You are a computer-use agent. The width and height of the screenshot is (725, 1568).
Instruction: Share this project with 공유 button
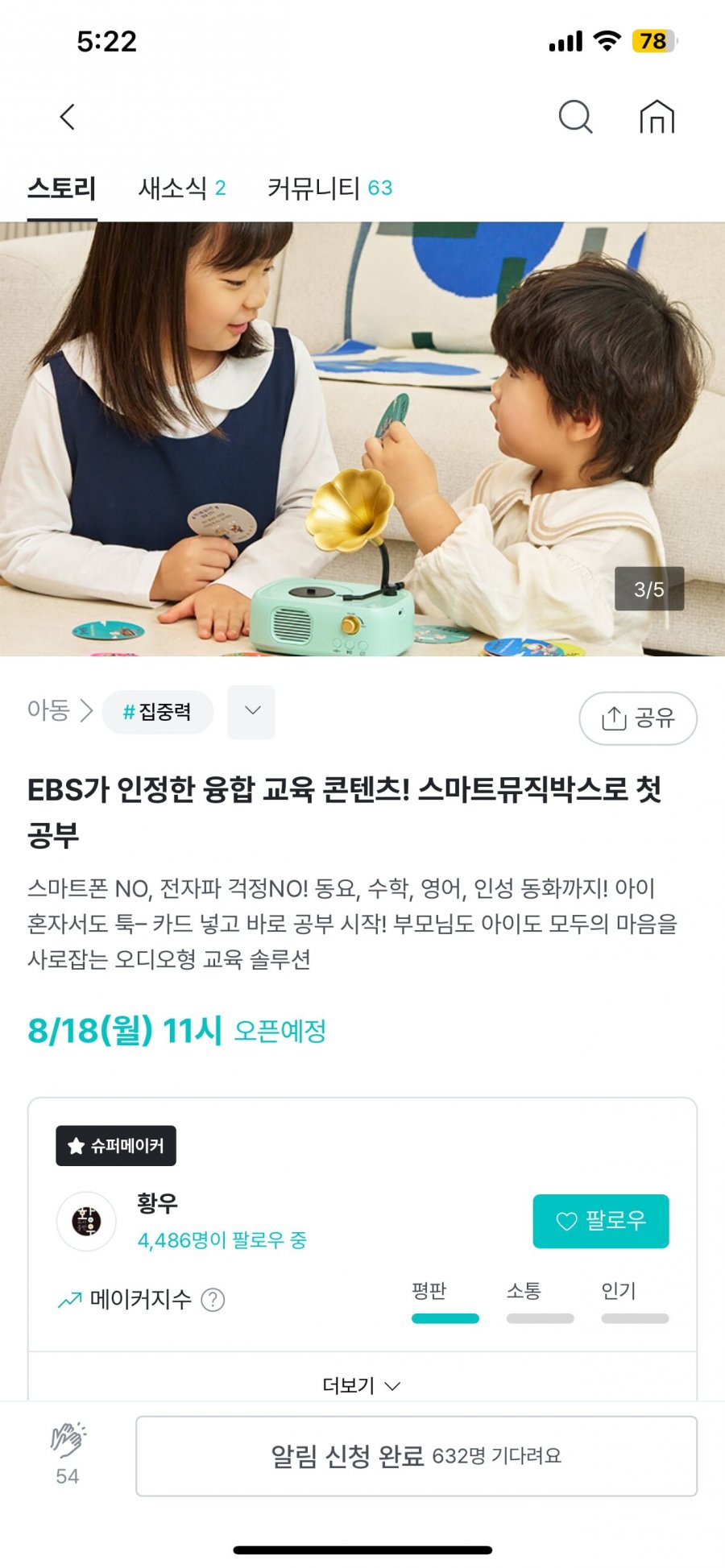[x=638, y=718]
